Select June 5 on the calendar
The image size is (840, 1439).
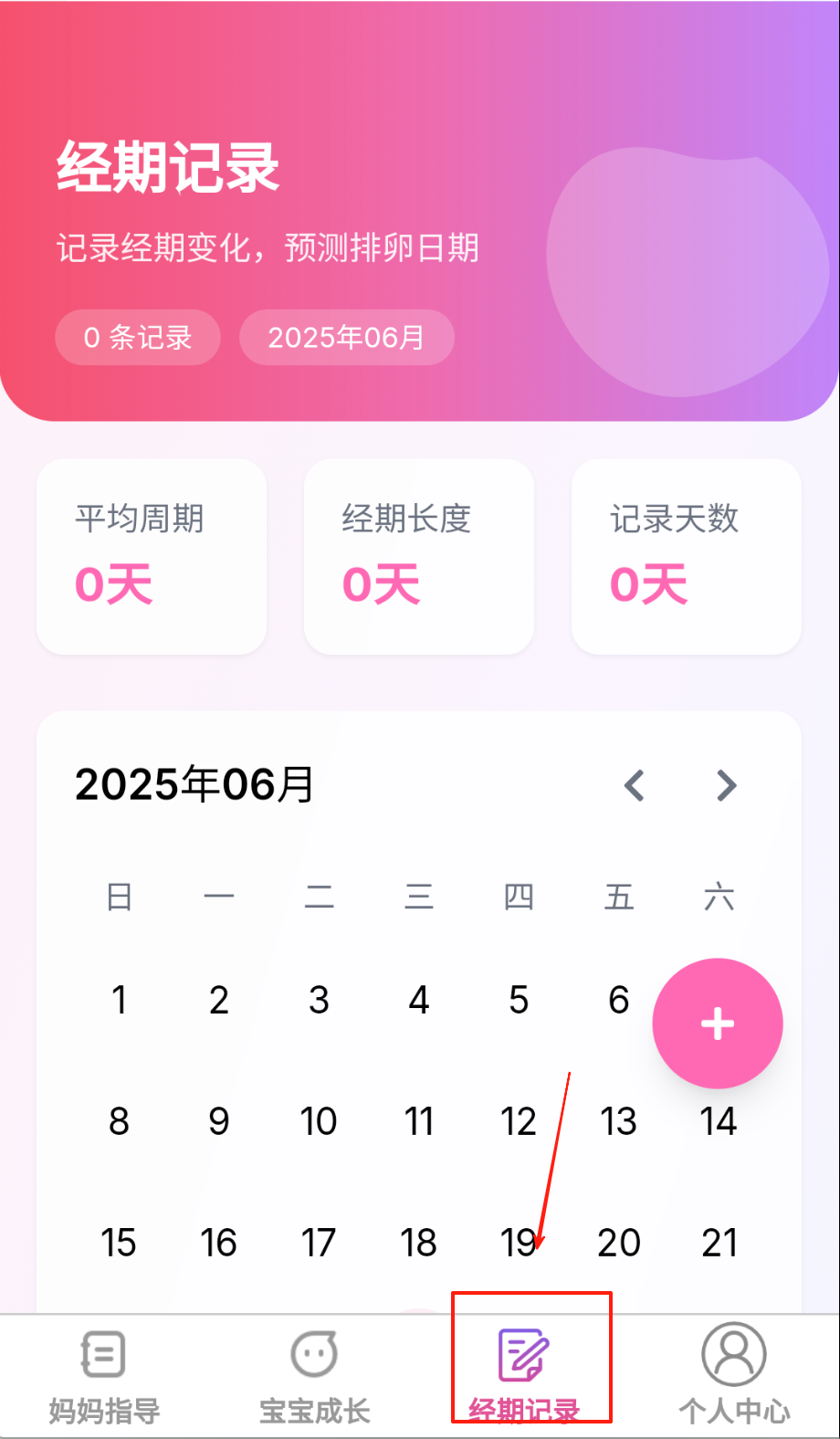pos(519,1001)
